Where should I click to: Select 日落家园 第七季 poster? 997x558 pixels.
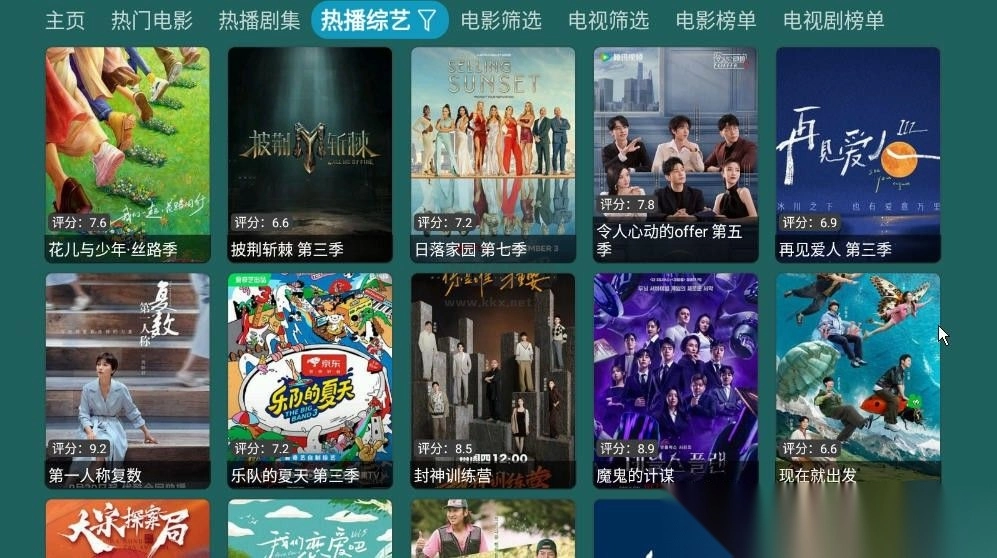coord(493,150)
